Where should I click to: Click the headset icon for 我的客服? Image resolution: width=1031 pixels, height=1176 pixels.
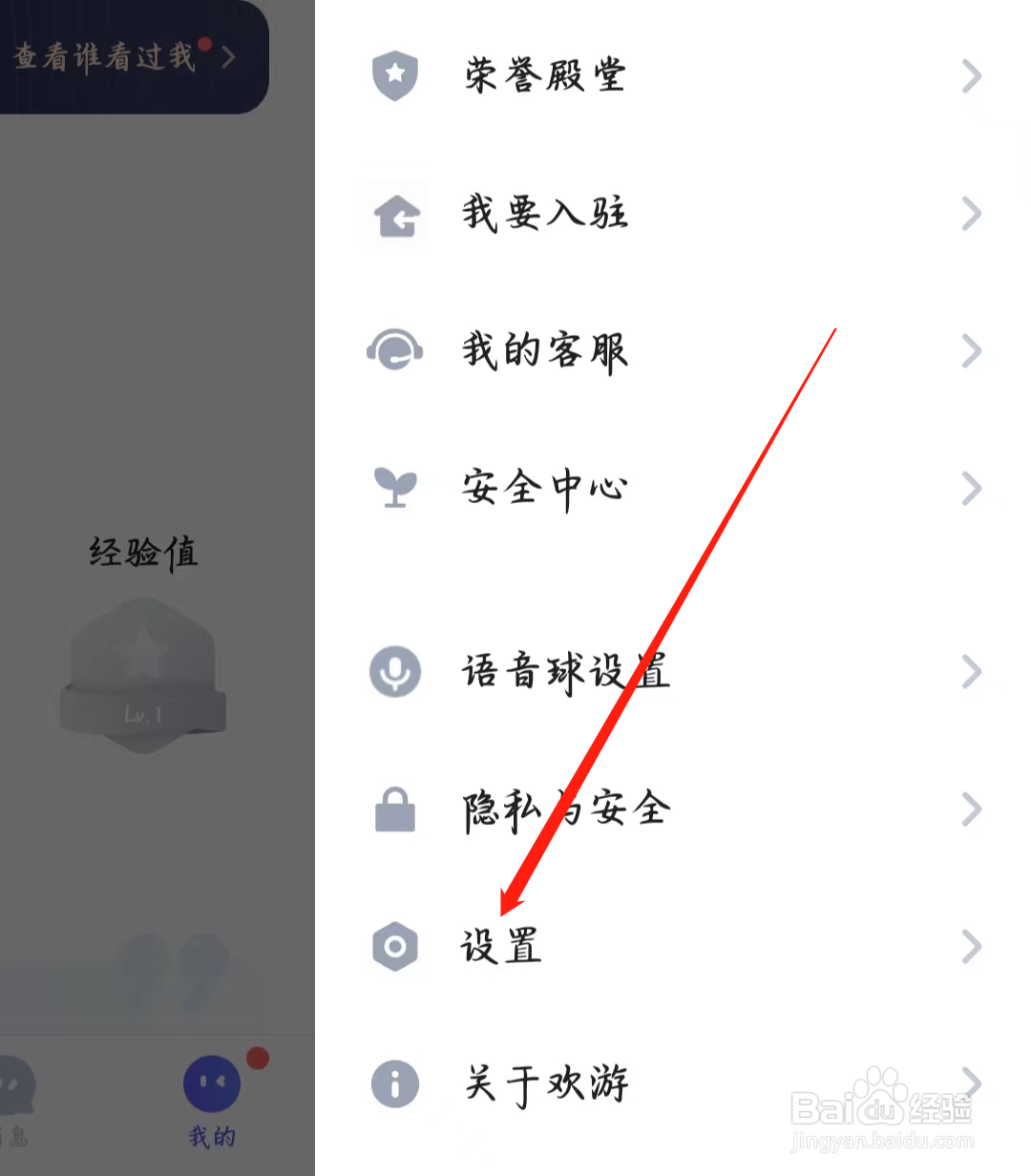click(x=395, y=351)
